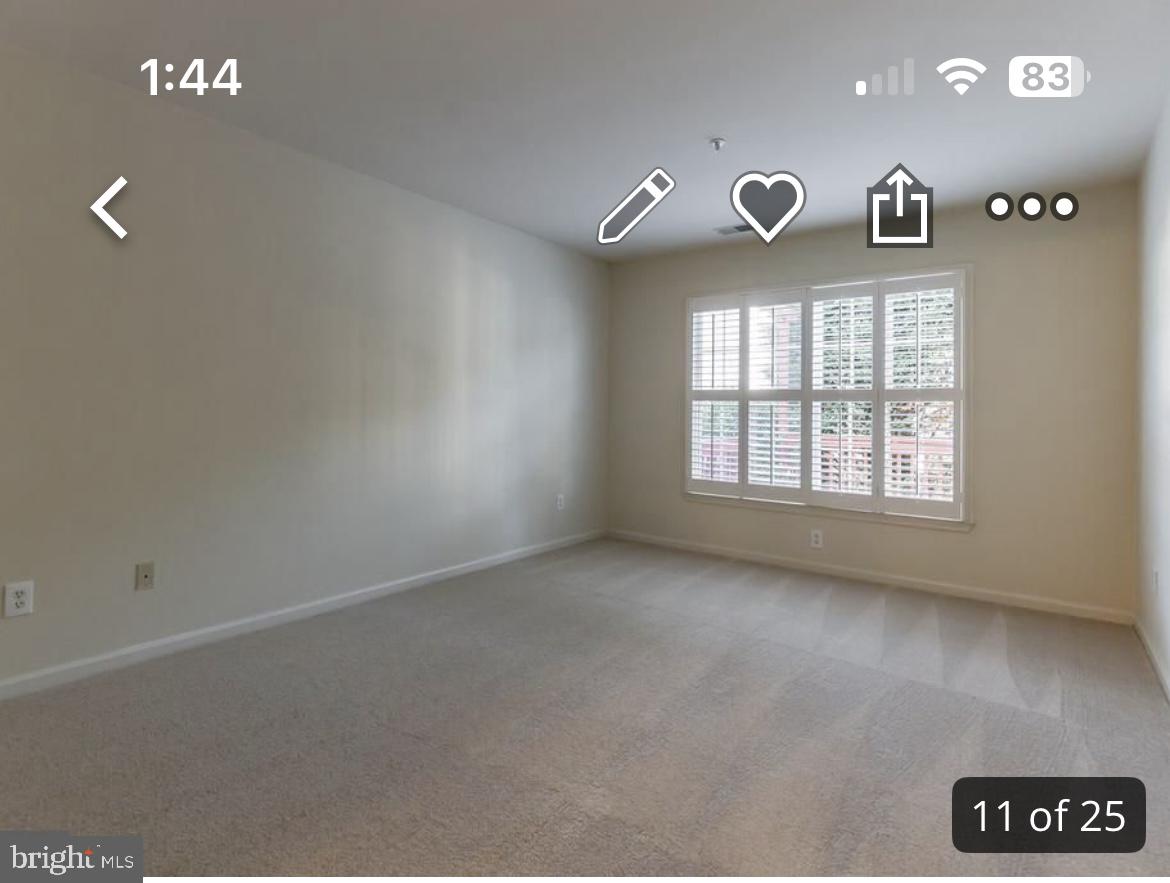Share this listing
The image size is (1170, 883).
tap(899, 207)
